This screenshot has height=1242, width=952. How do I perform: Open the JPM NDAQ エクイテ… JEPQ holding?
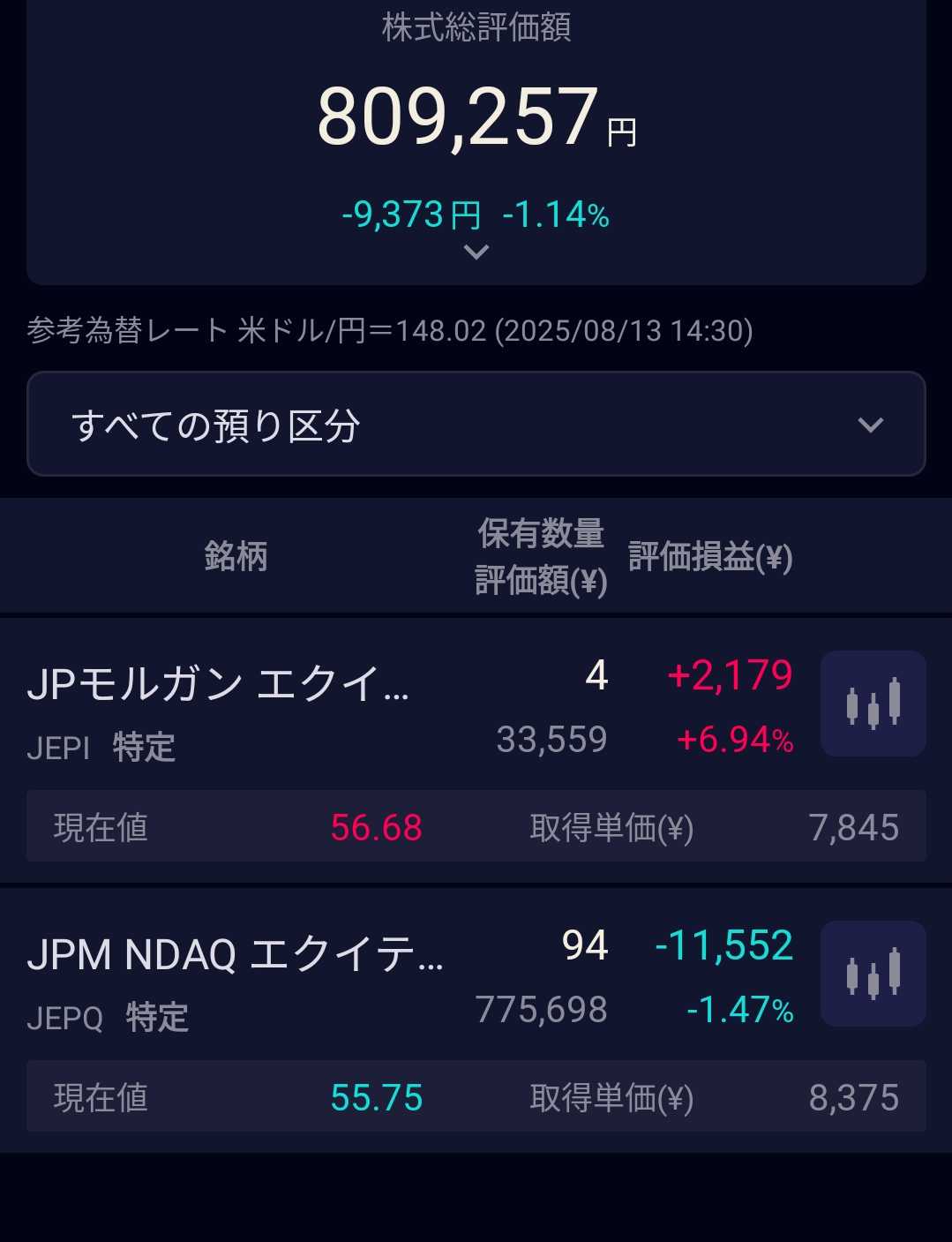coord(235,954)
